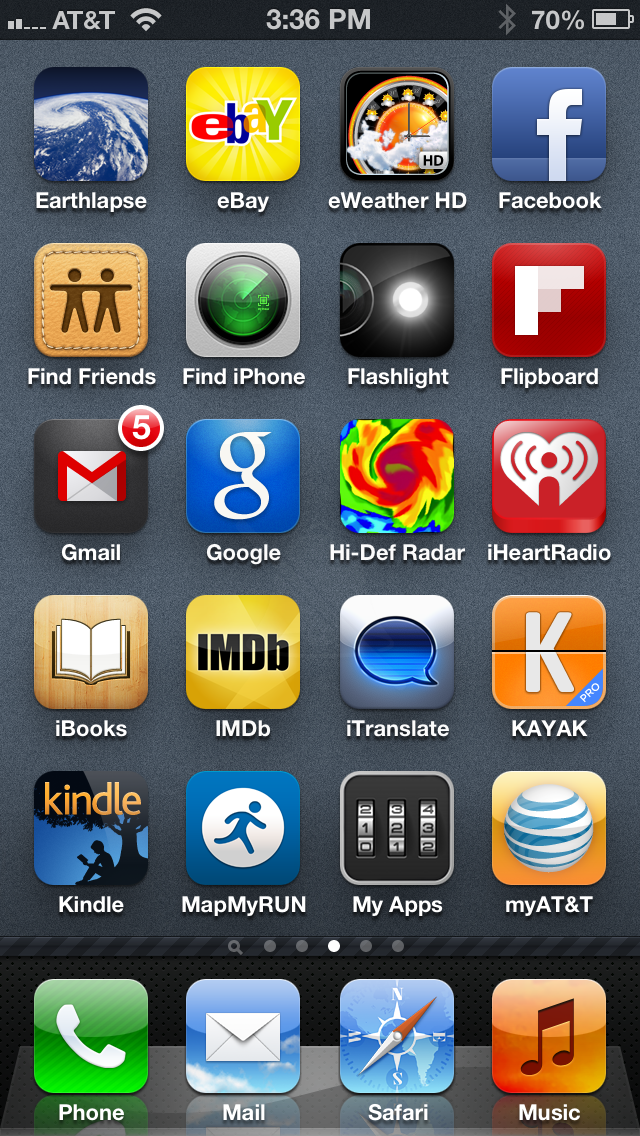Launch the Google app
This screenshot has width=640, height=1136.
click(243, 476)
